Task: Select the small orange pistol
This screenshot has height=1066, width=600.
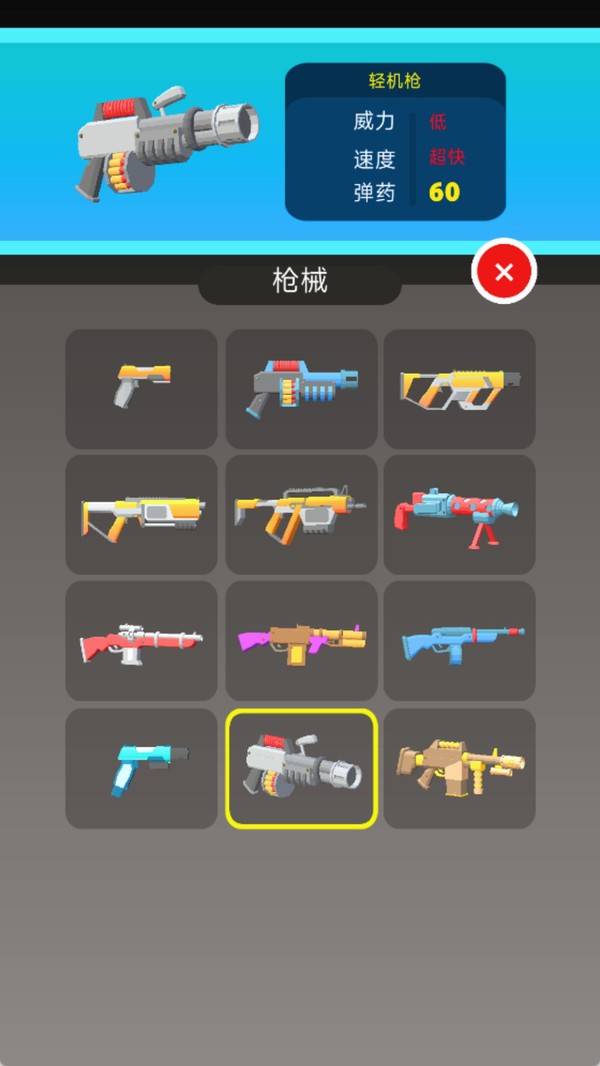Action: 141,389
